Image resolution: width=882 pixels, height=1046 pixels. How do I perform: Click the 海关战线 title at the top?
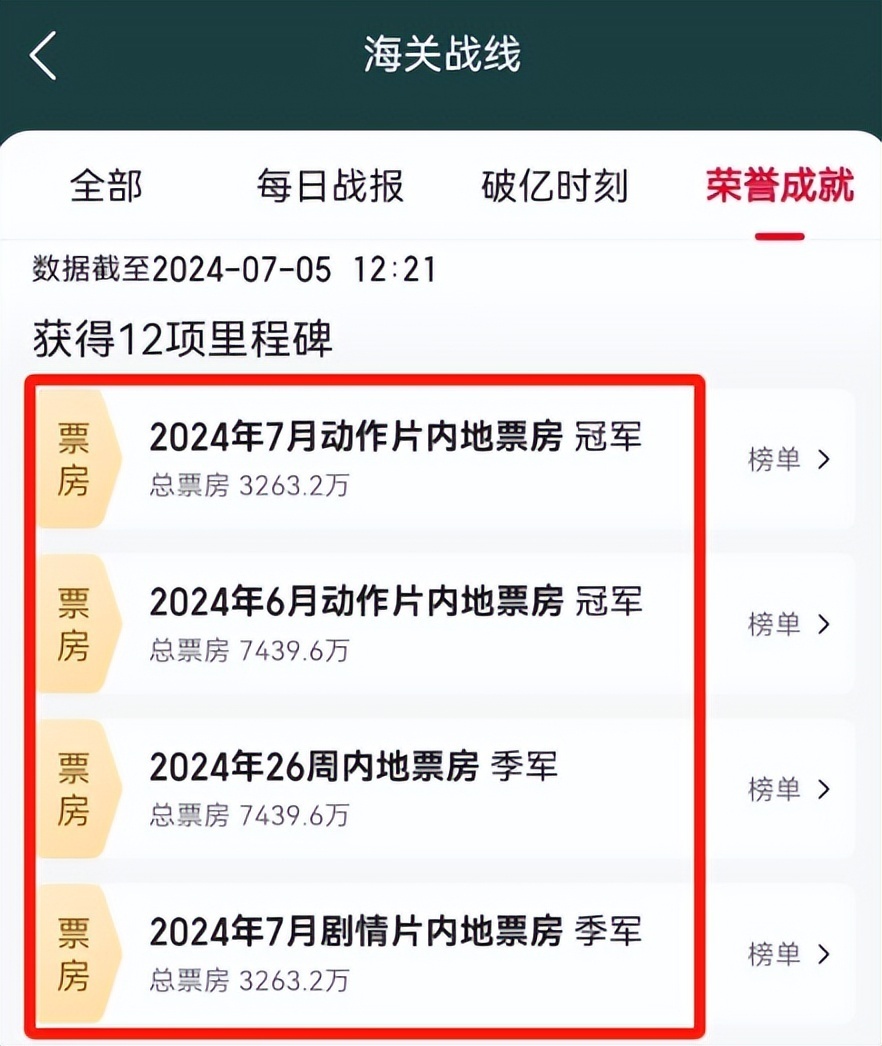coord(441,57)
